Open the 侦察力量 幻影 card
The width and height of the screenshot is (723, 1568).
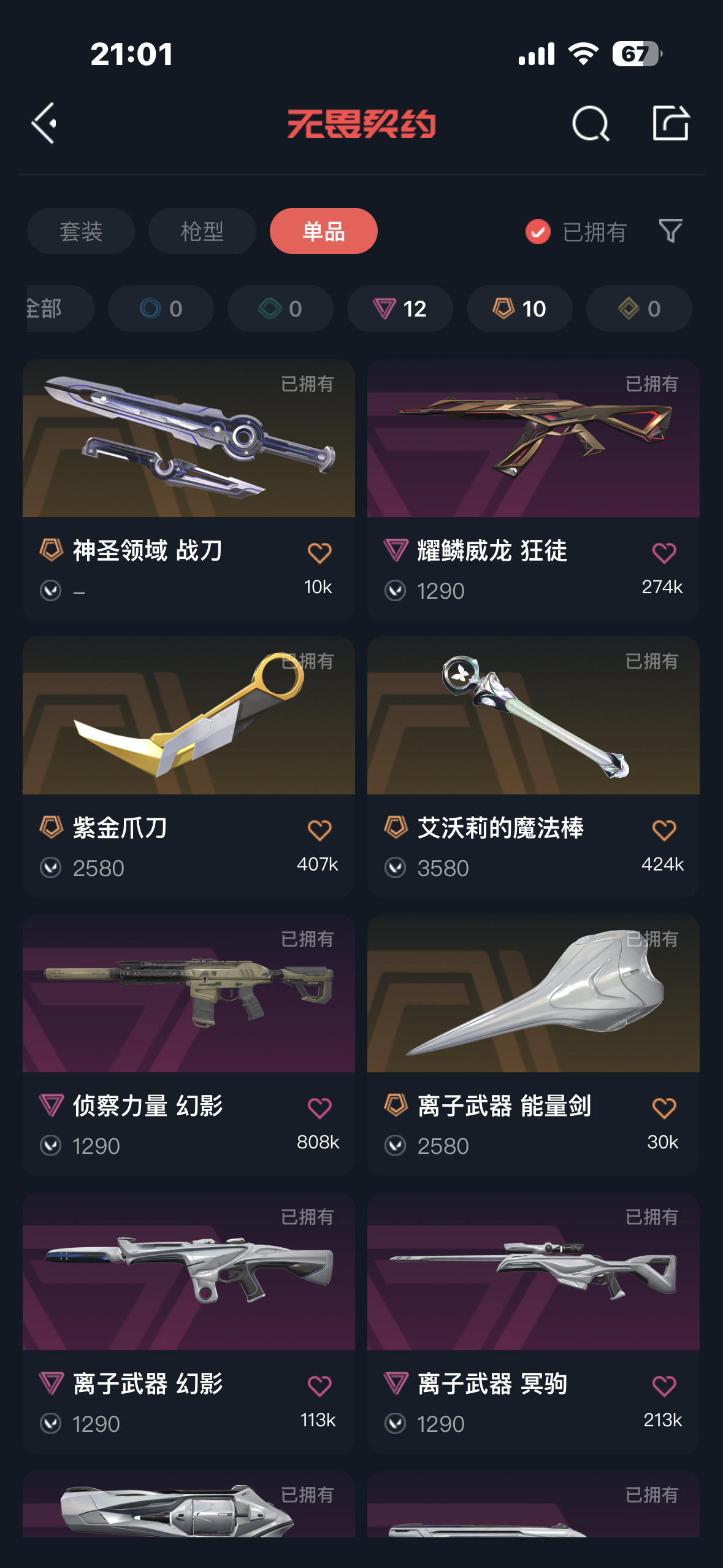pyautogui.click(x=188, y=1018)
